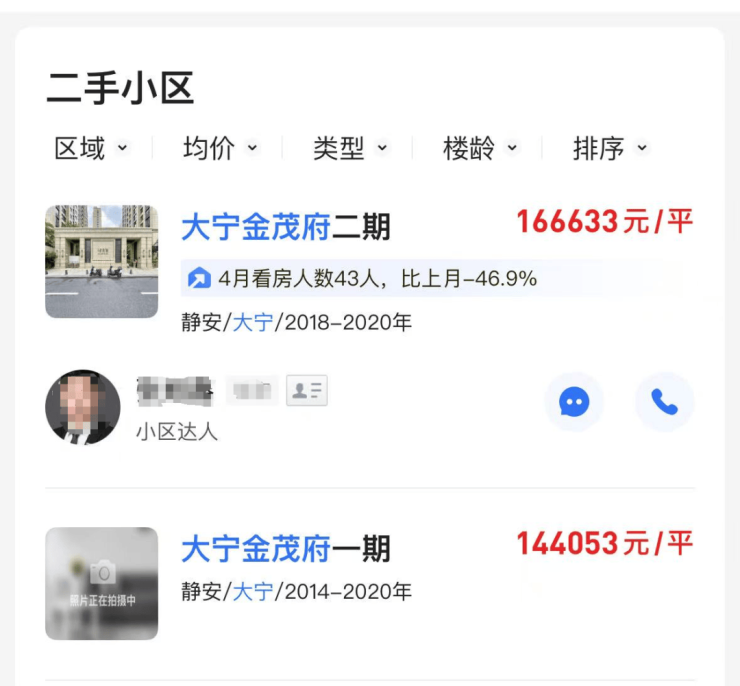
Task: View the agent's business card icon
Action: tap(307, 391)
